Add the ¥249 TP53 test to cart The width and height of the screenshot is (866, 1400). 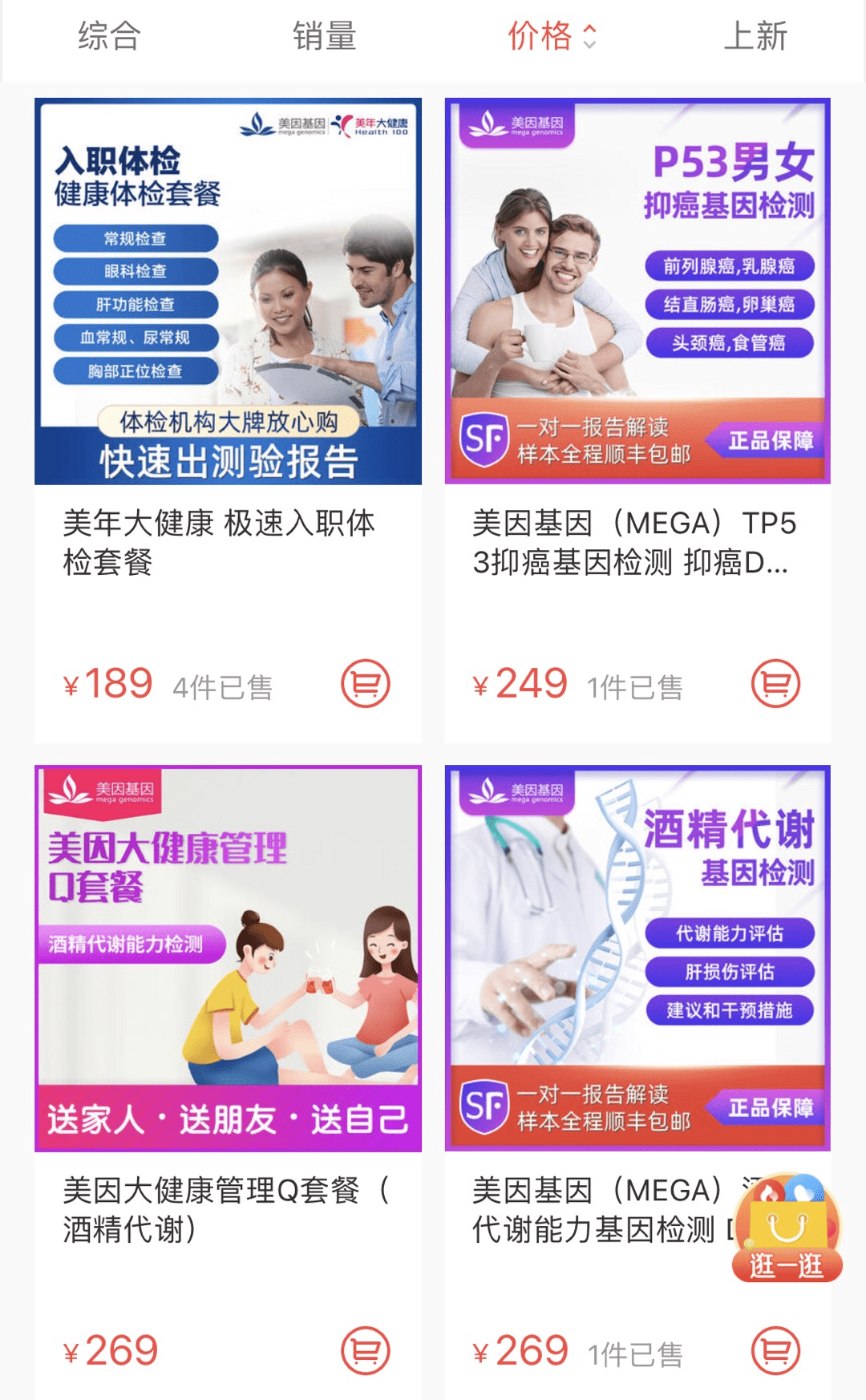click(x=775, y=684)
